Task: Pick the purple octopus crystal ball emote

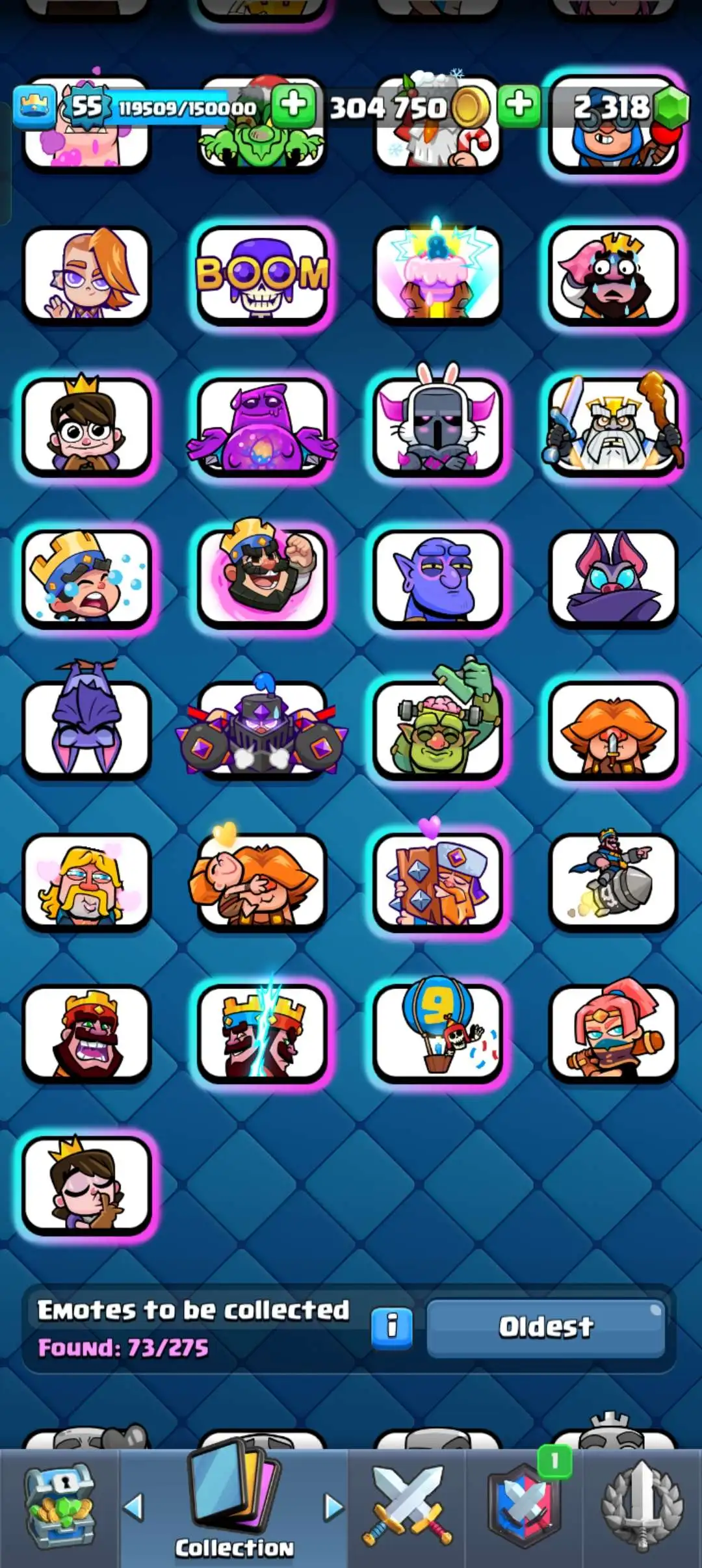Action: 263,426
